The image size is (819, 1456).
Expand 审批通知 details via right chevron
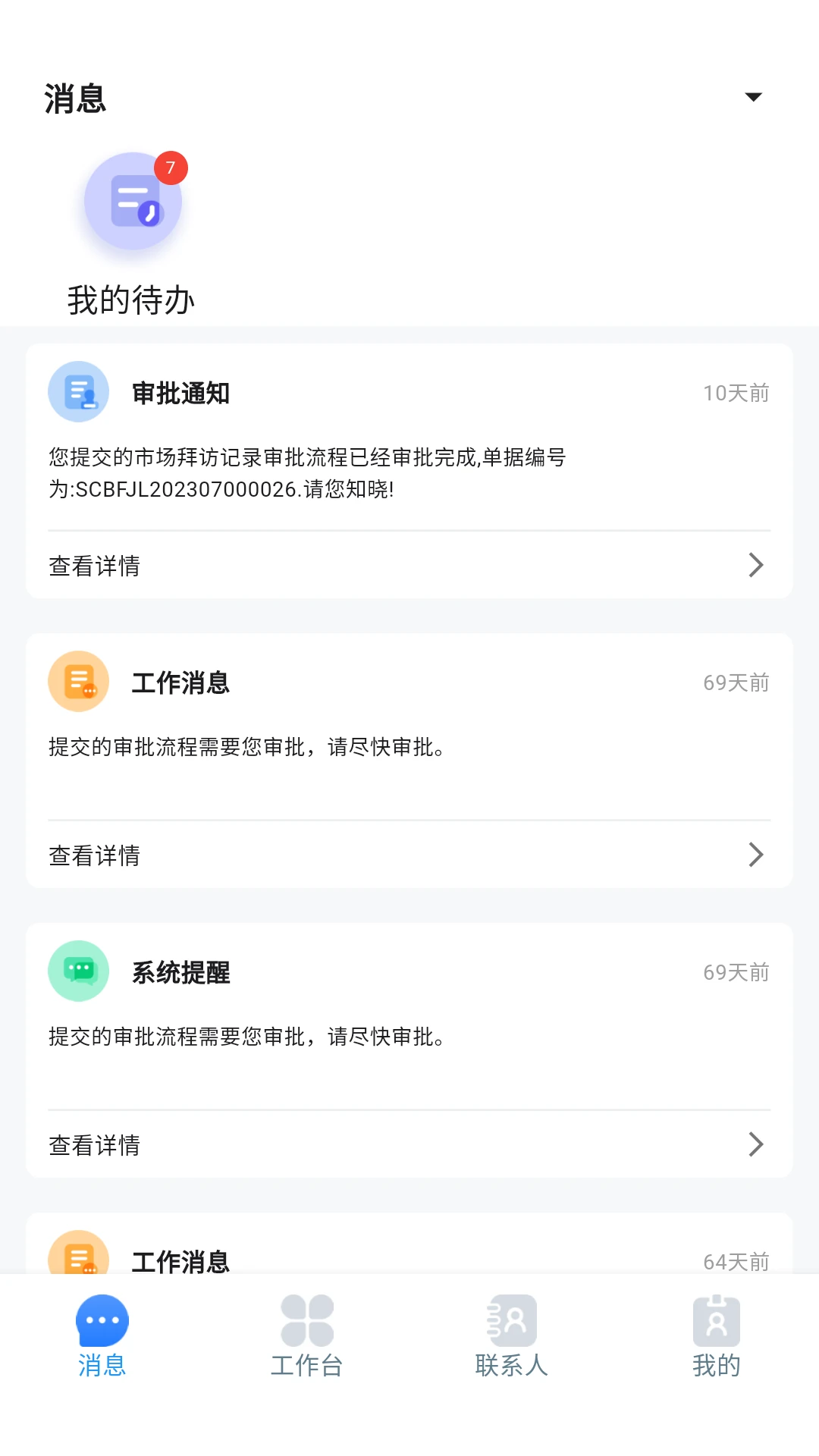[755, 564]
